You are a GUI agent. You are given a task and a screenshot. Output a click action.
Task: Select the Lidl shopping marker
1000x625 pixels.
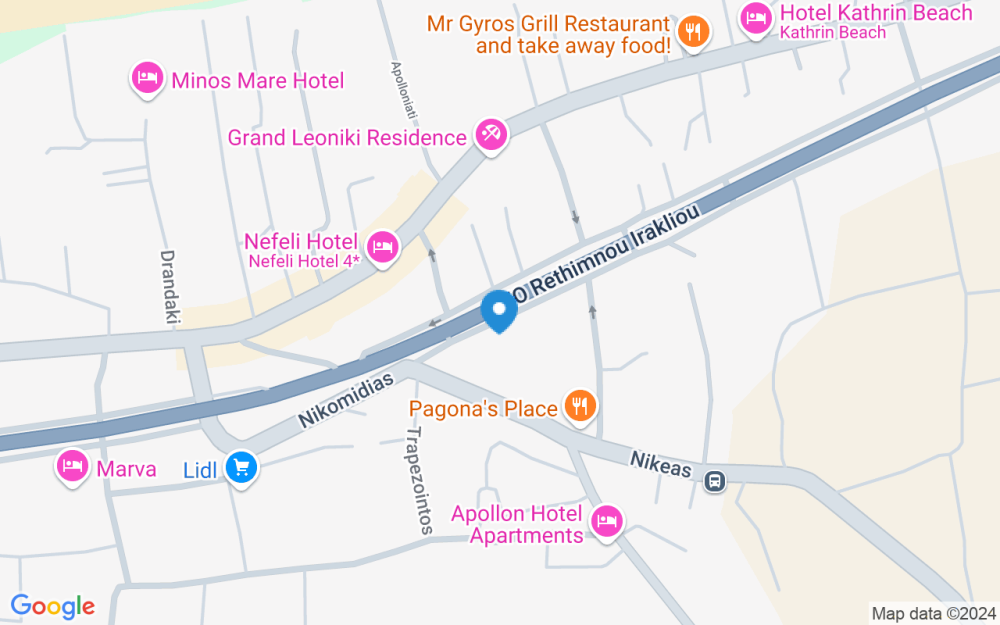240,466
